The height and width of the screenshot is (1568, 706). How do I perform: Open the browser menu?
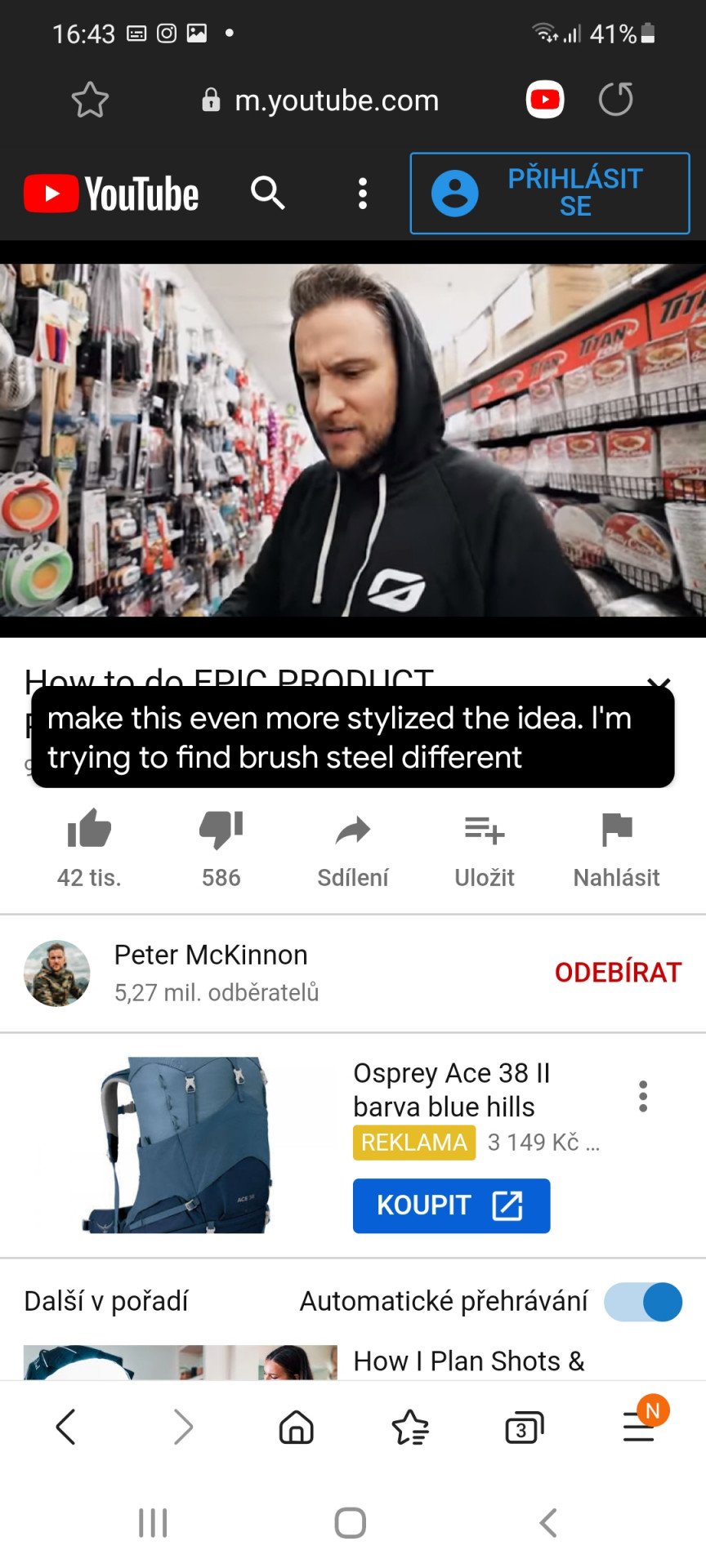(640, 1426)
